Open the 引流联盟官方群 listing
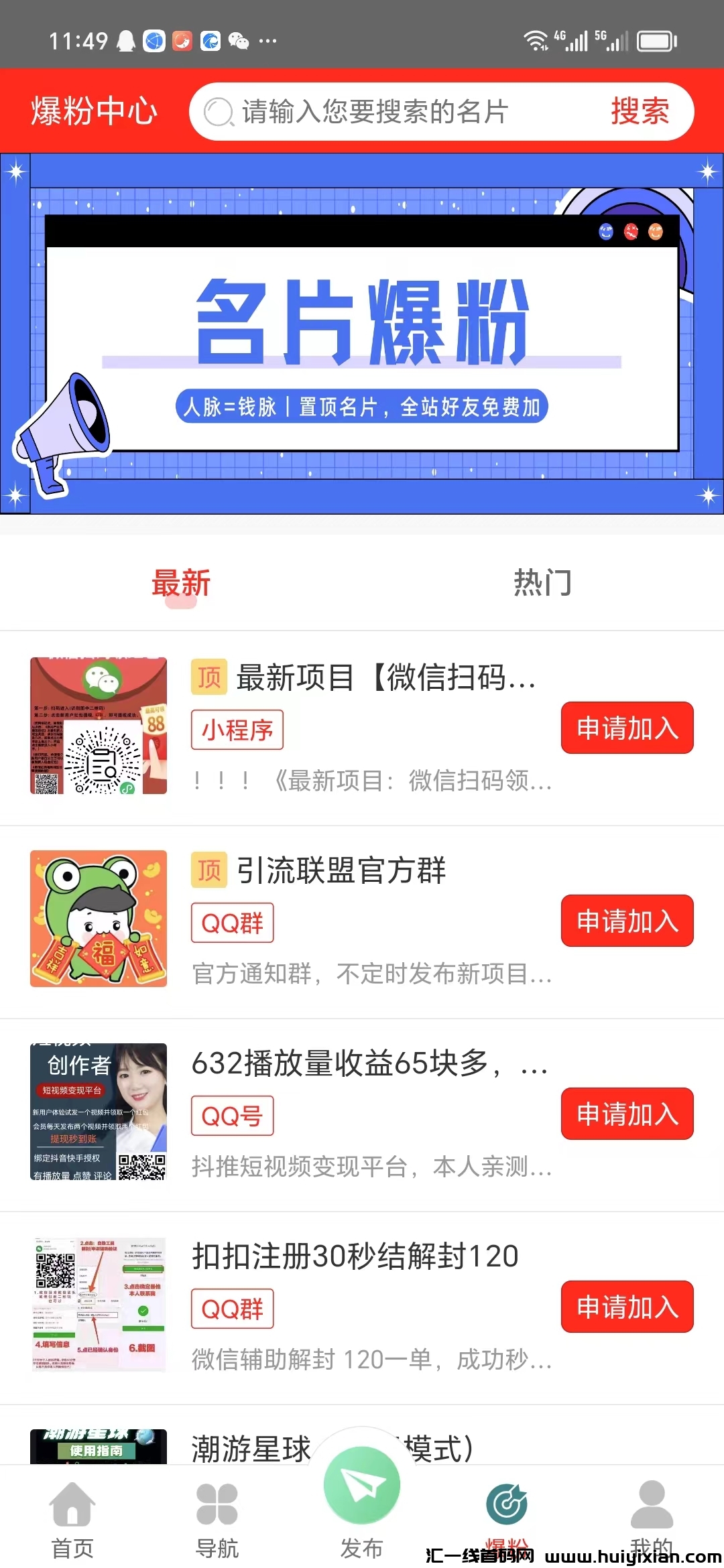 tap(342, 871)
